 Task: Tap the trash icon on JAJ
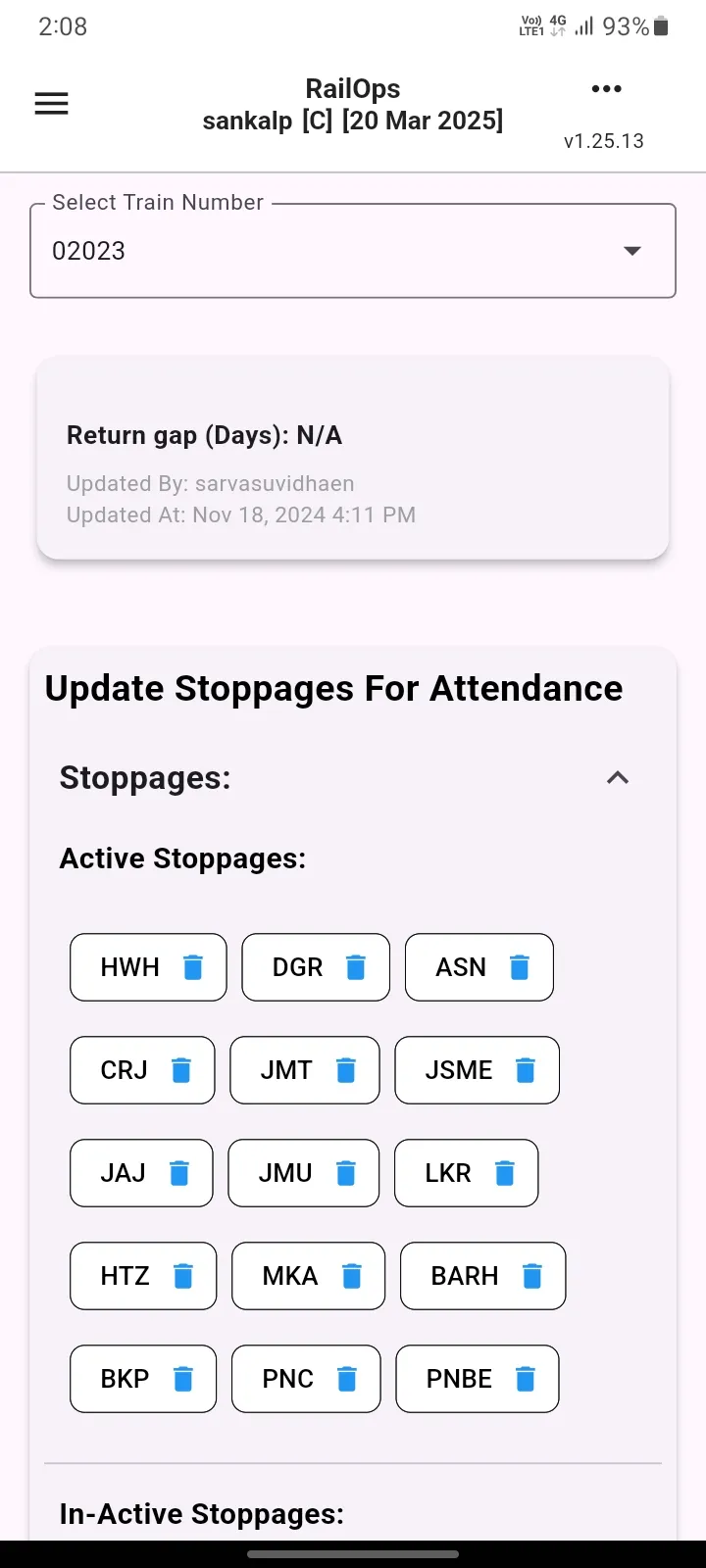point(179,1173)
